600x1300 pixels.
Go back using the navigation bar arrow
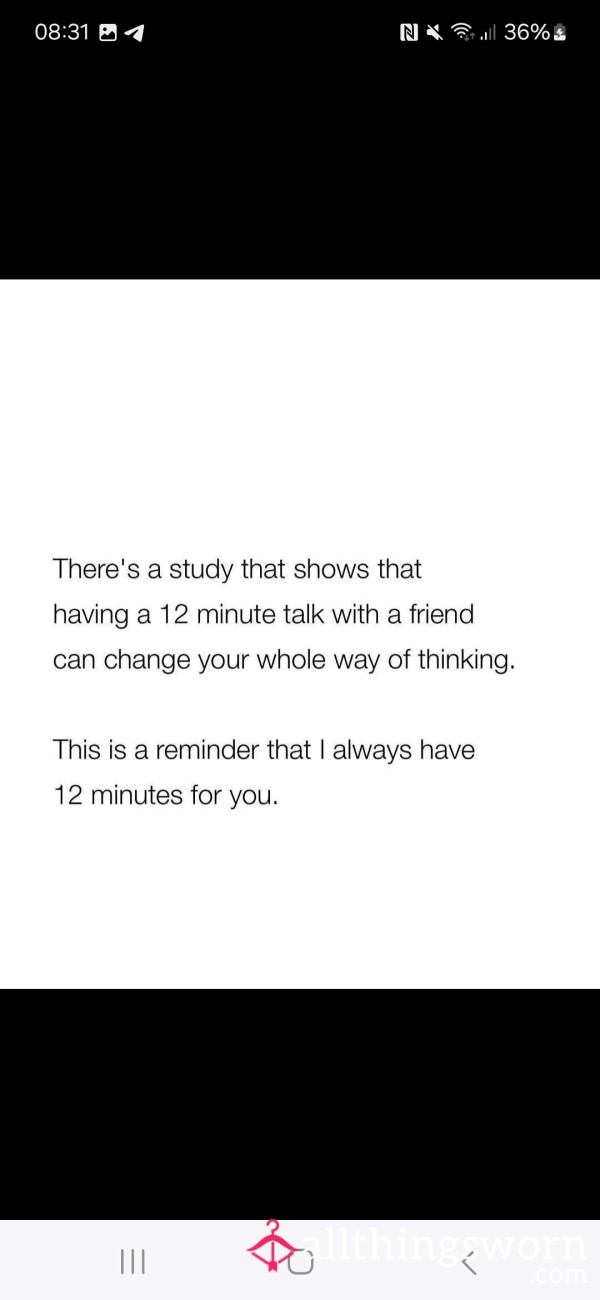[469, 1263]
